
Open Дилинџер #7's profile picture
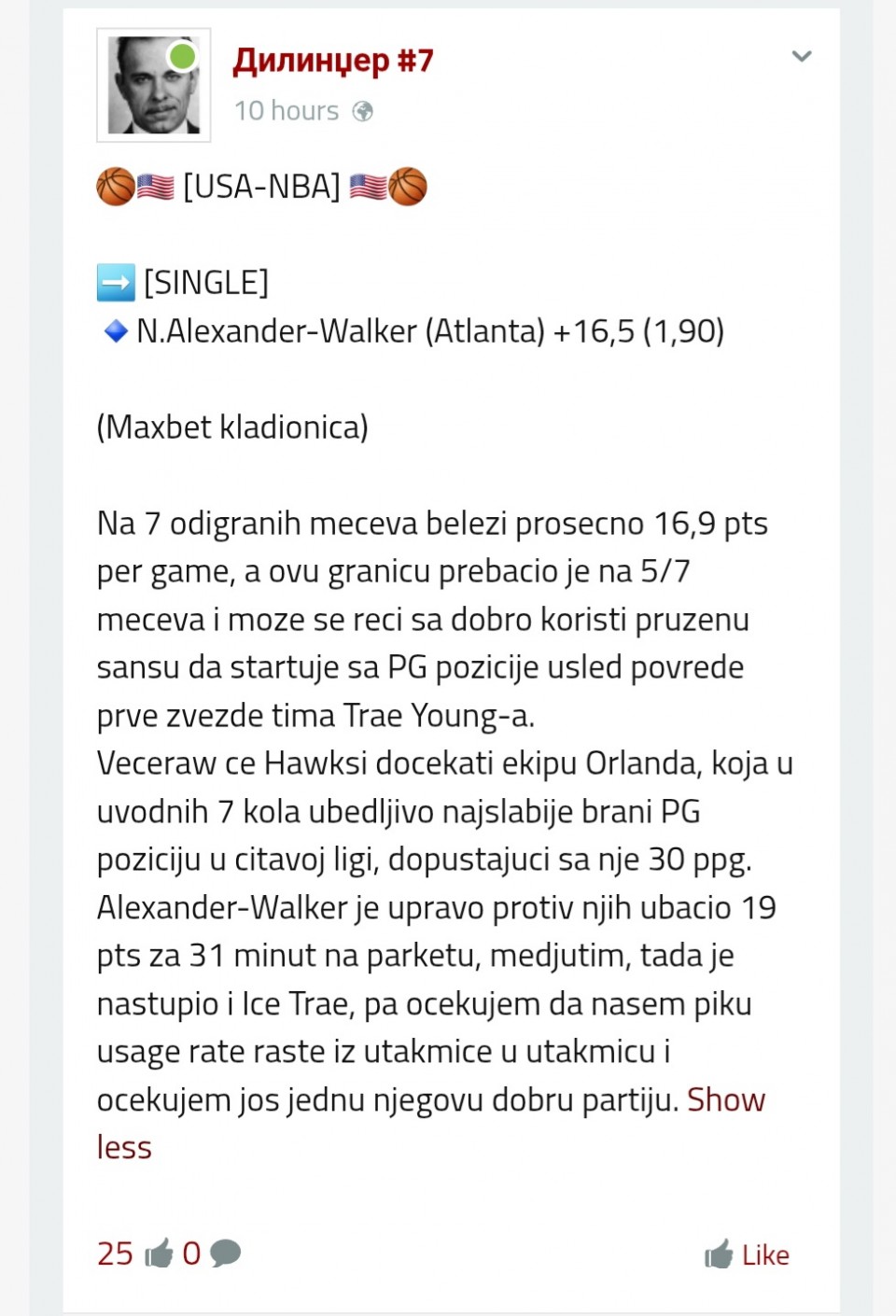pyautogui.click(x=153, y=85)
